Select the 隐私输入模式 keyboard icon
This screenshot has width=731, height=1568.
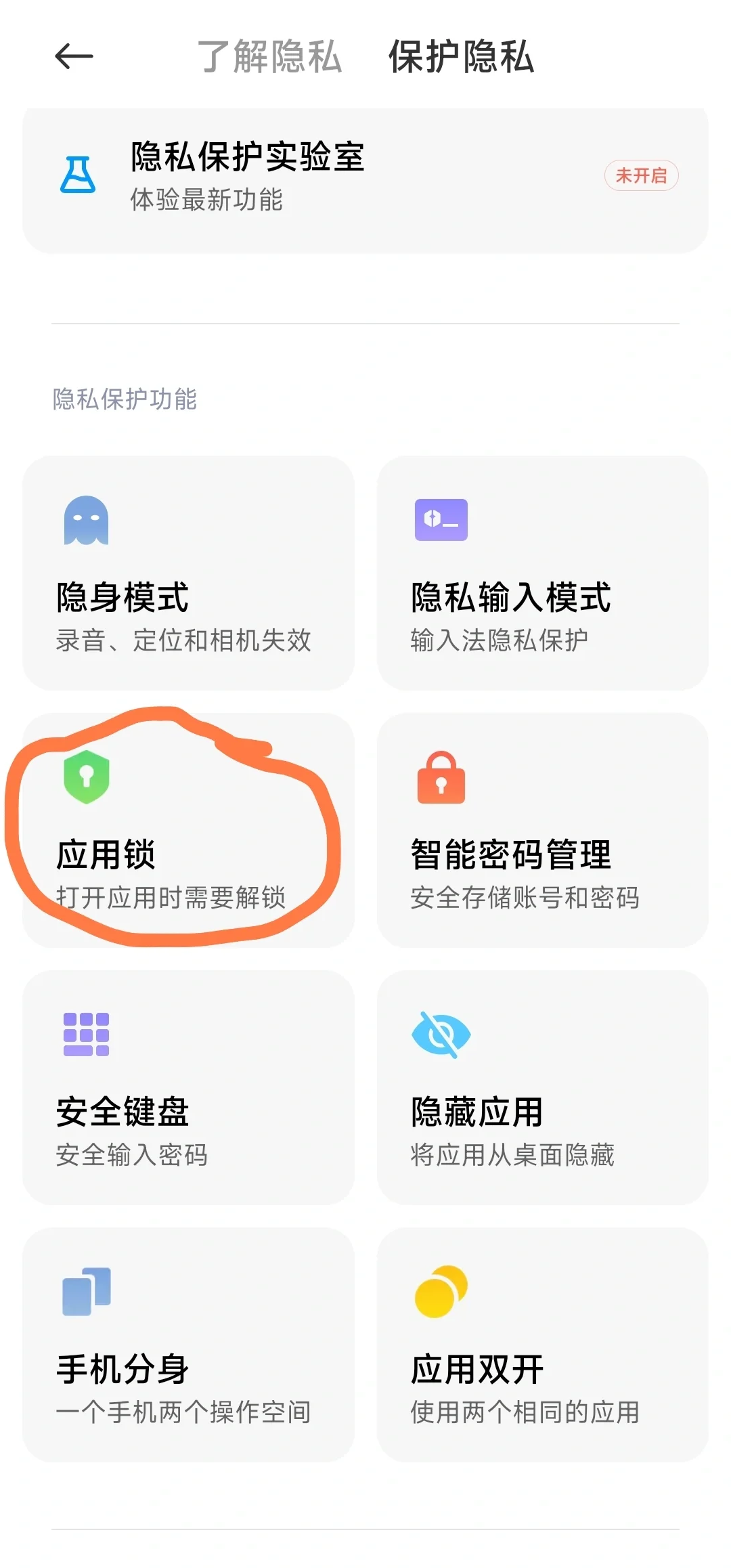[x=441, y=520]
